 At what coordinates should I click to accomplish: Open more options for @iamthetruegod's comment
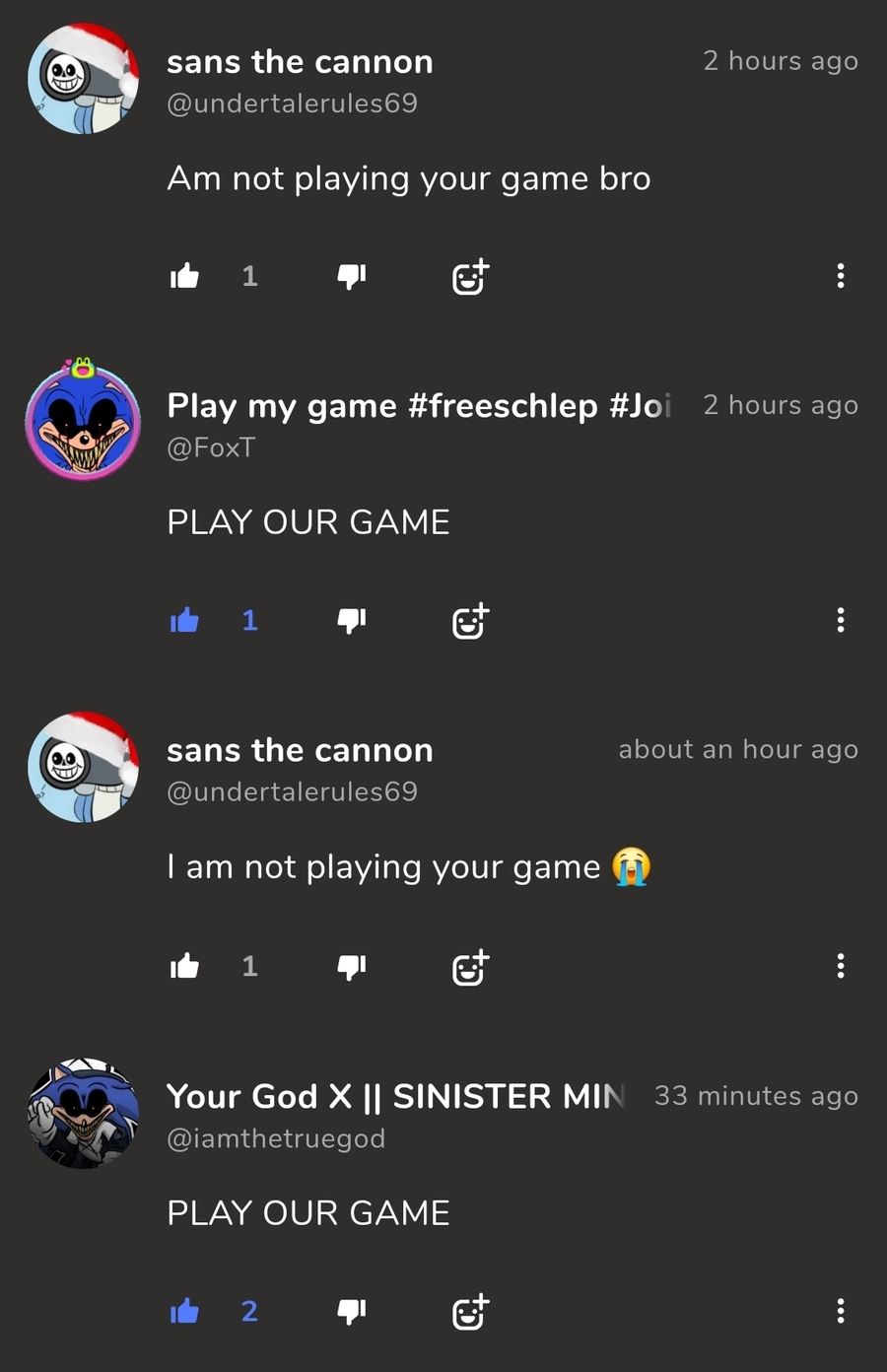841,1311
